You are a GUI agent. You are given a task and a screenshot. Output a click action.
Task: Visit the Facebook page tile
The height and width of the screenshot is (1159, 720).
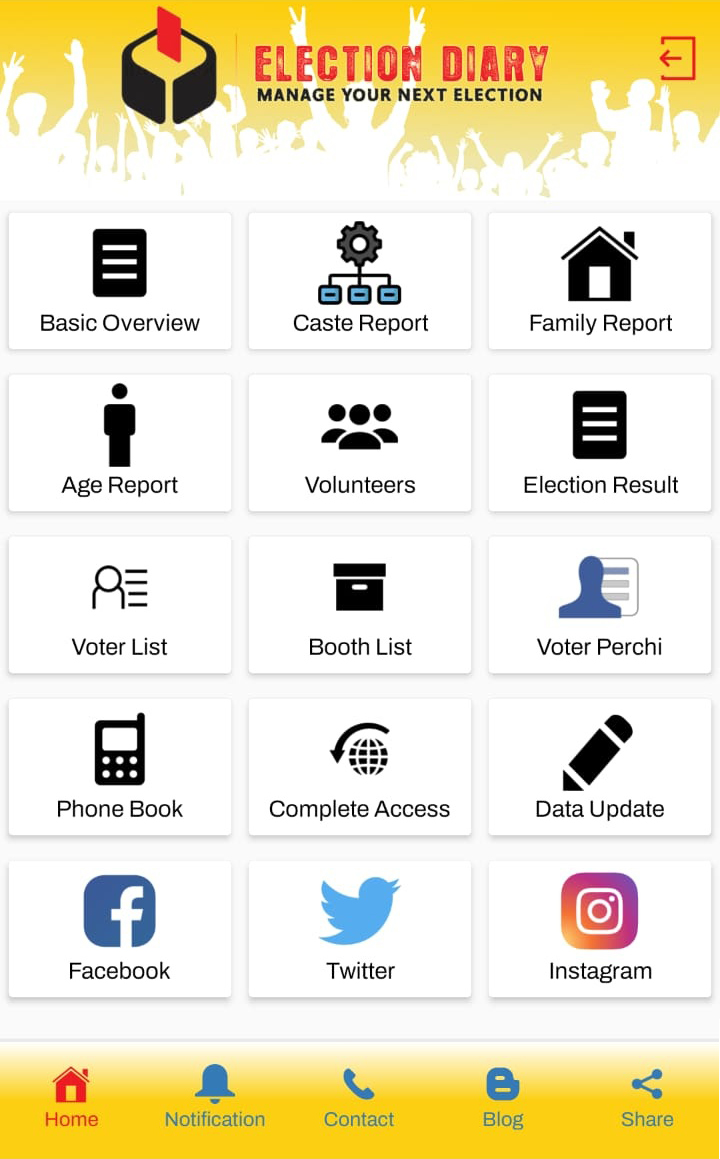pyautogui.click(x=120, y=929)
